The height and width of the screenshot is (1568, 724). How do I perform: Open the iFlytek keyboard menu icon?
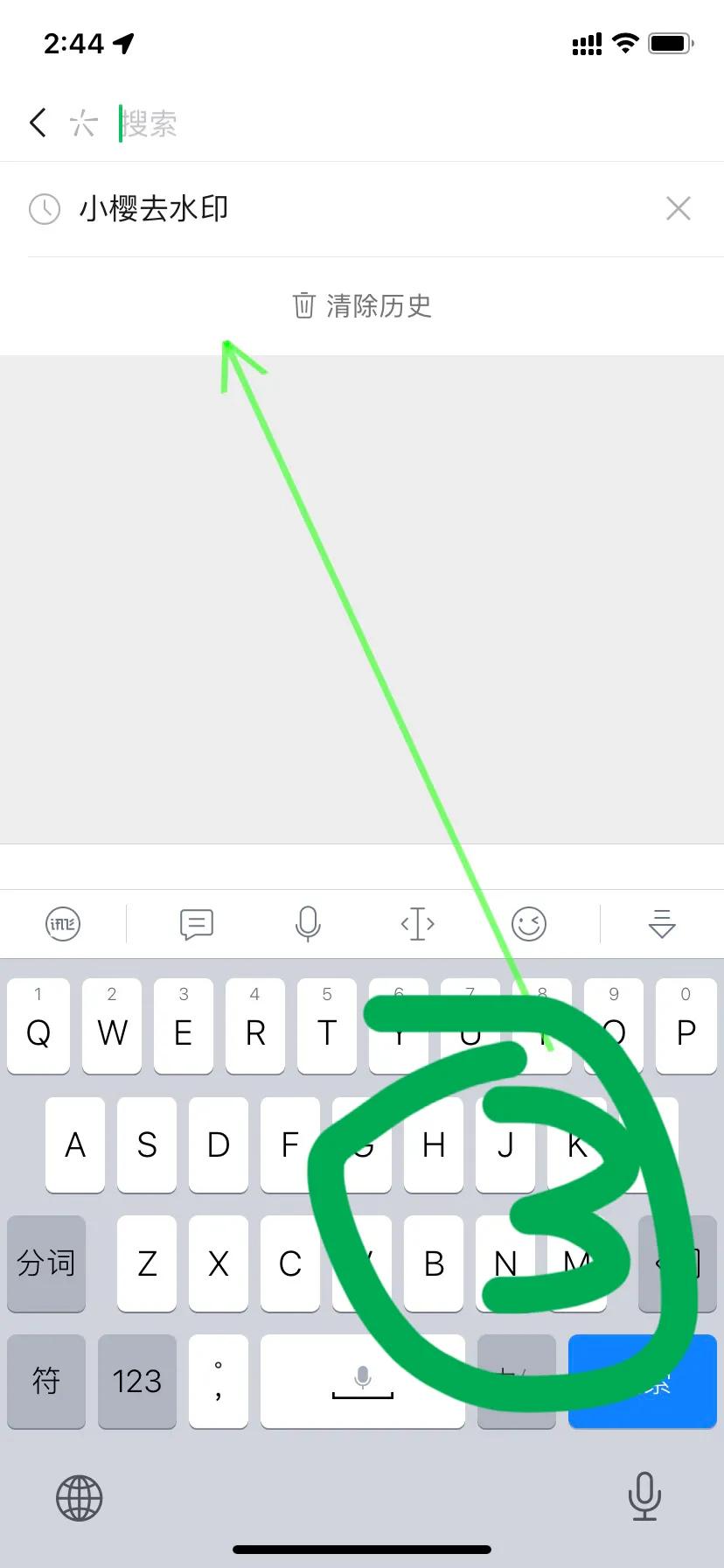pos(63,923)
